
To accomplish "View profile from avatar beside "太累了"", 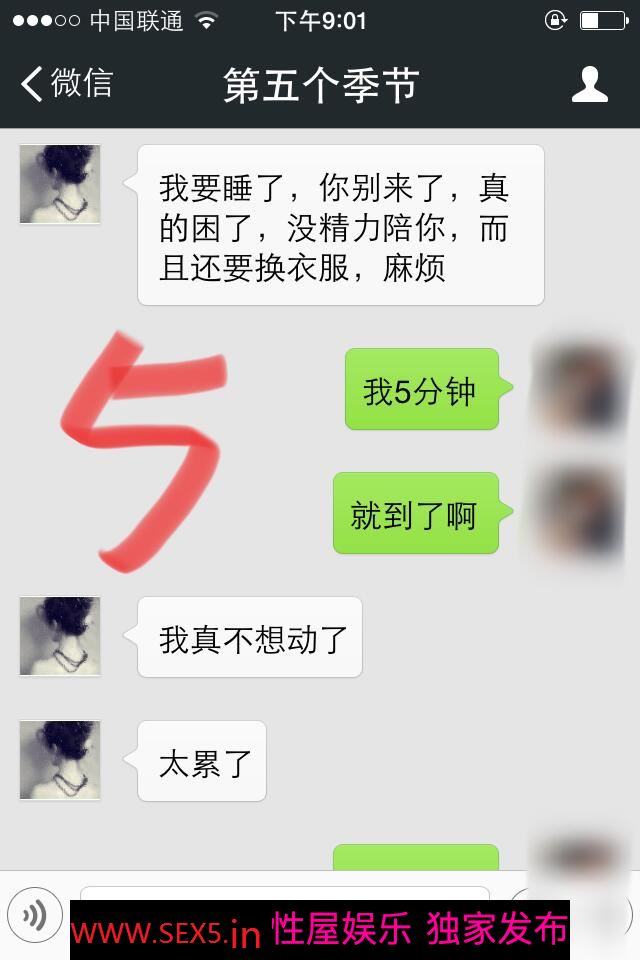I will pyautogui.click(x=60, y=760).
